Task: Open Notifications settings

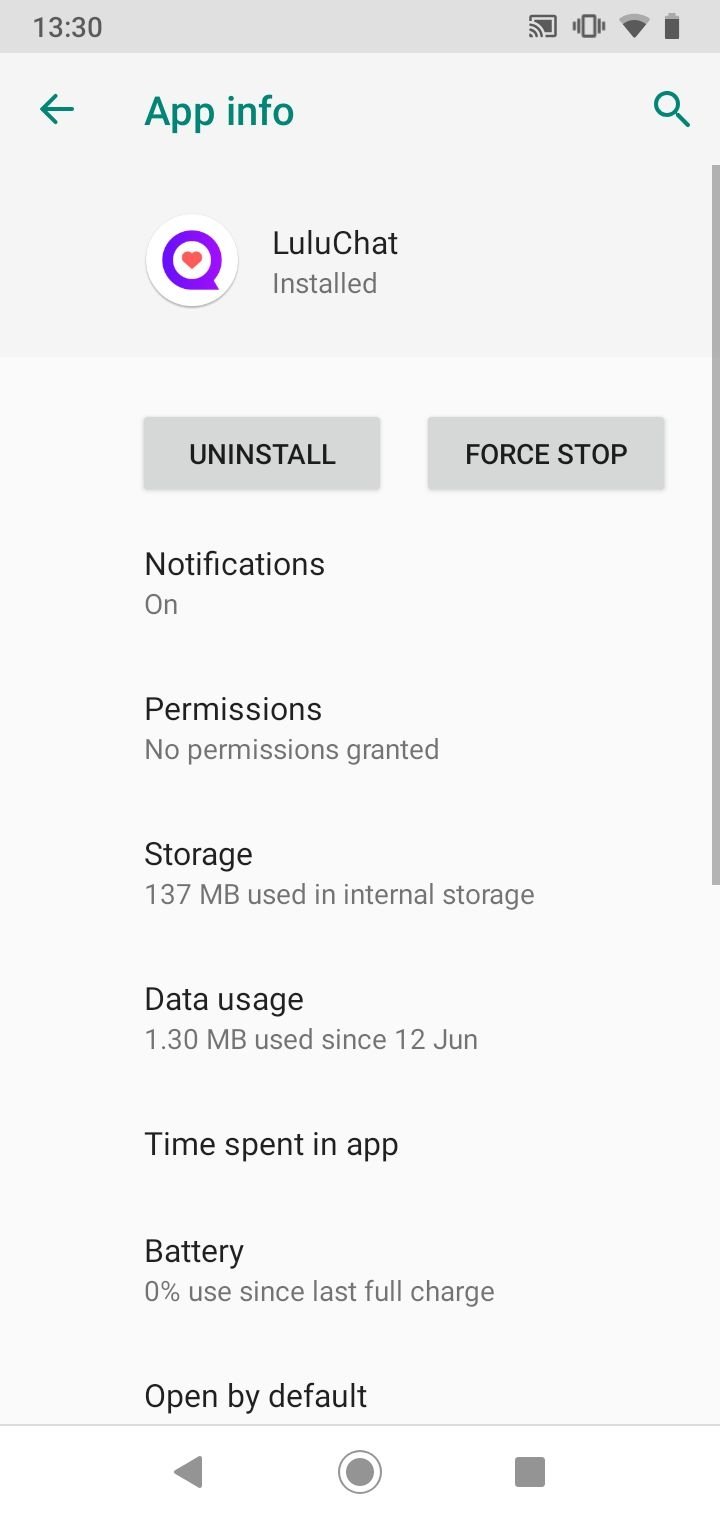Action: click(x=360, y=583)
